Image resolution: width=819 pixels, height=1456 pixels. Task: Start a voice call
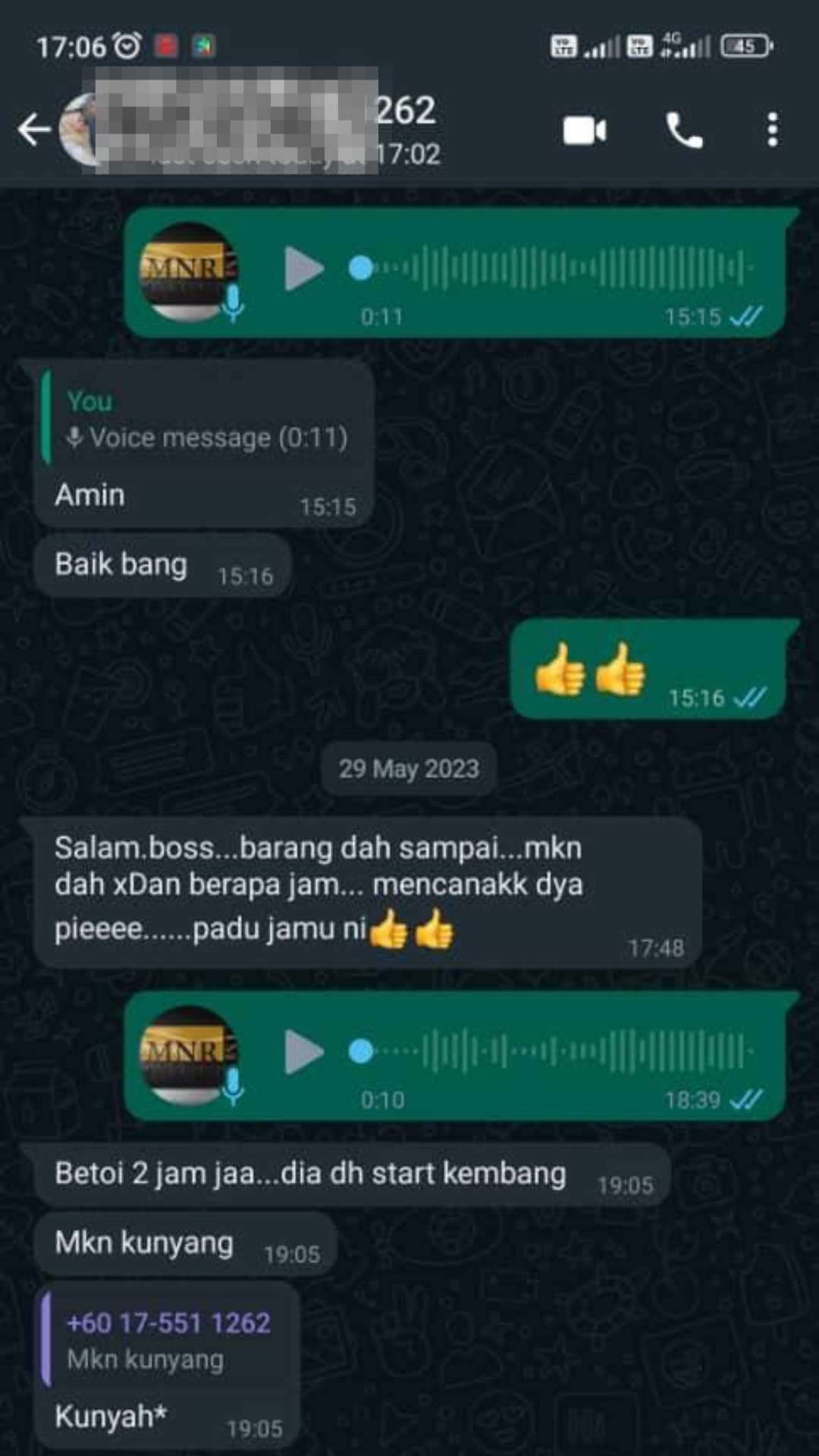point(684,130)
